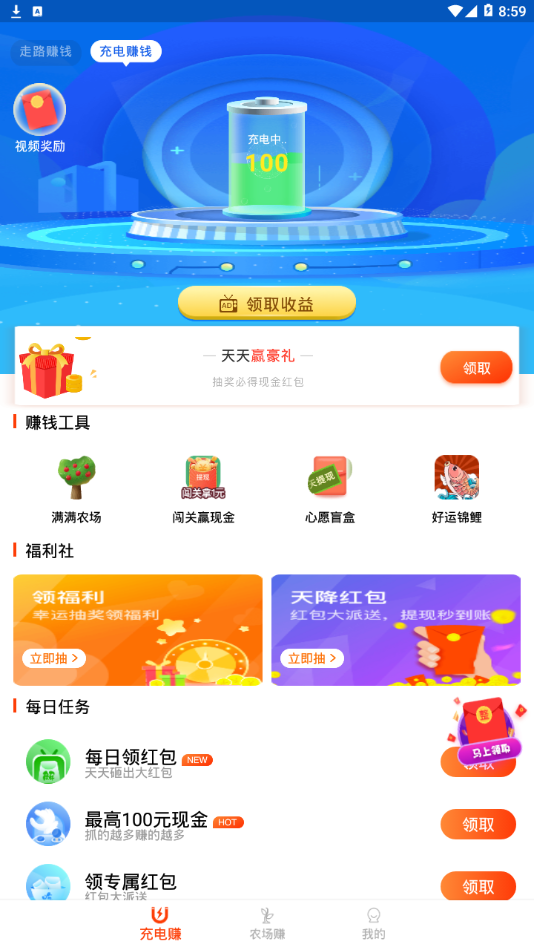
Task: Go to the 我的 tab
Action: tap(373, 924)
